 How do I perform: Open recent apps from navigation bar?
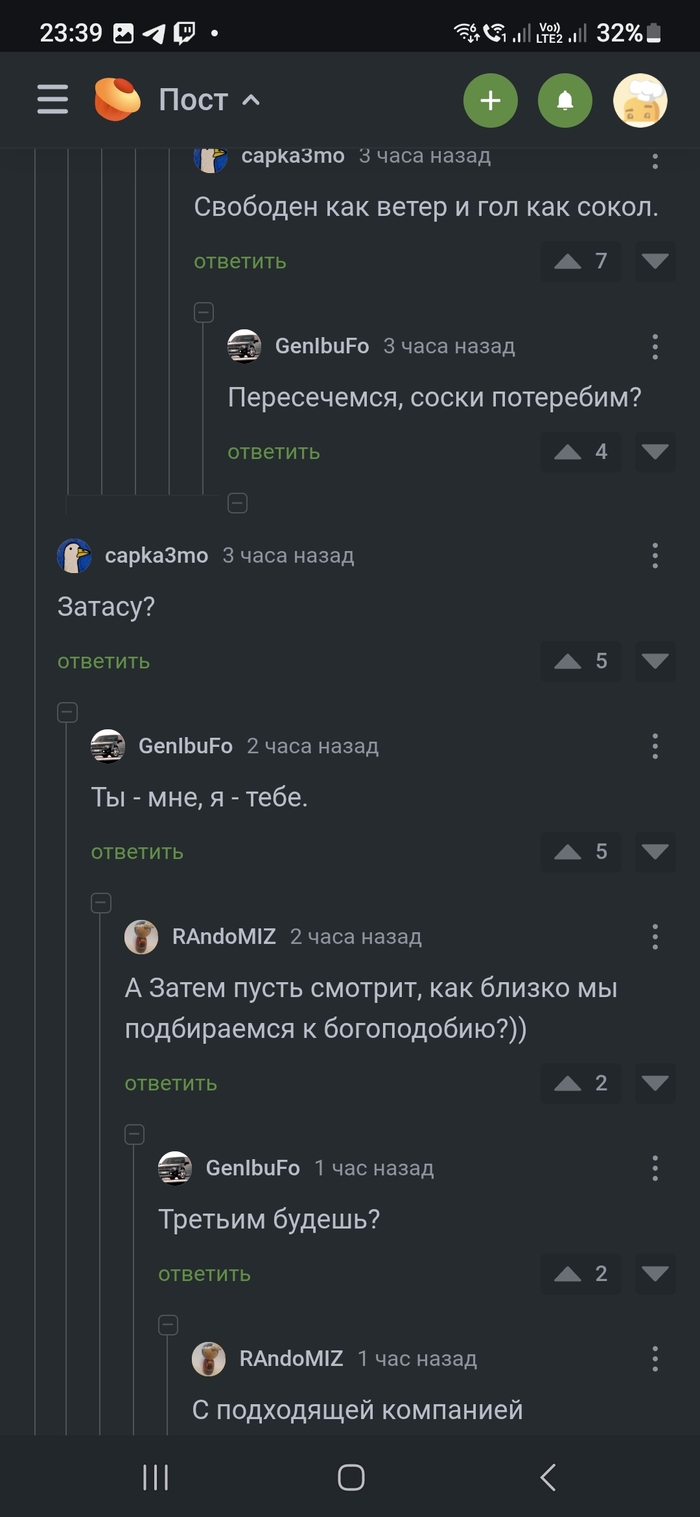[x=155, y=1477]
